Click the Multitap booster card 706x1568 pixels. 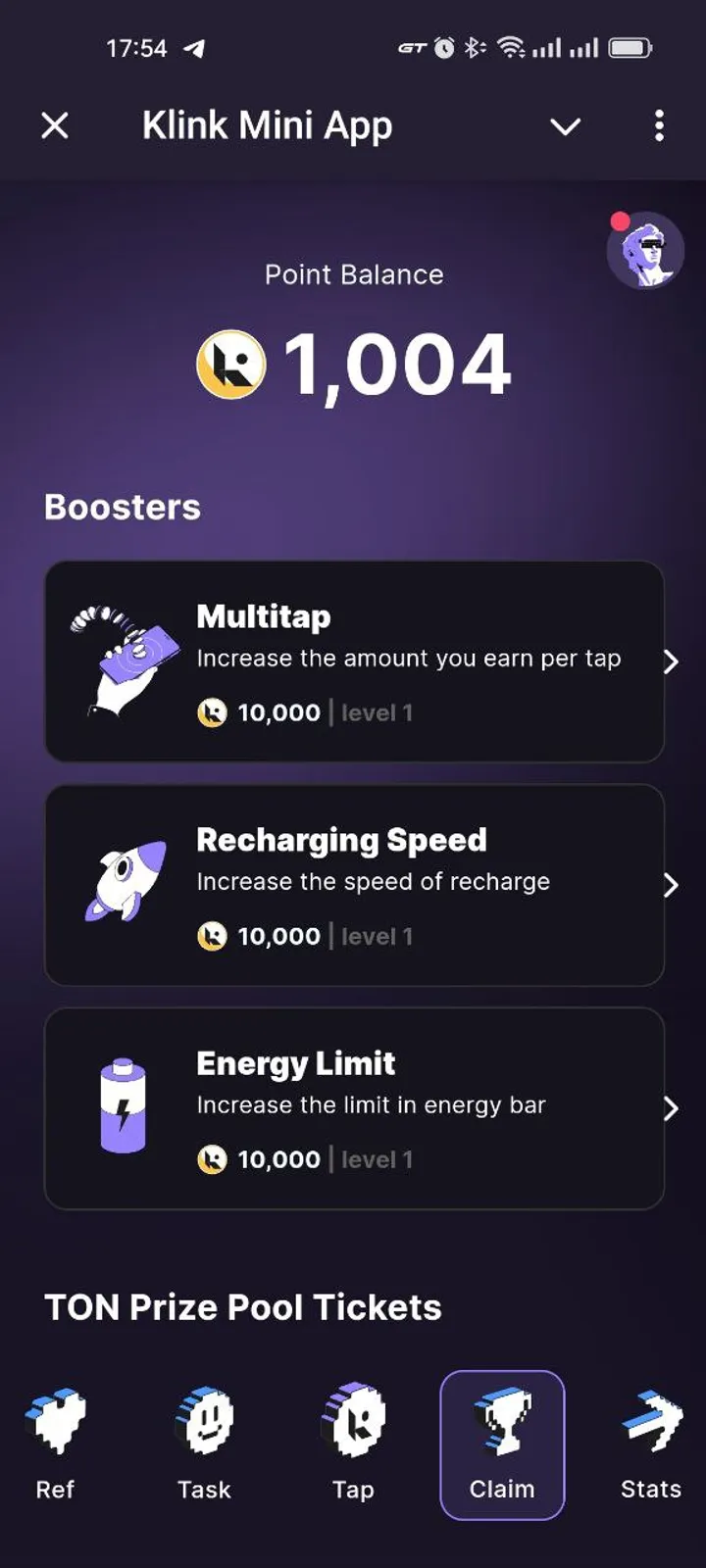[x=353, y=661]
